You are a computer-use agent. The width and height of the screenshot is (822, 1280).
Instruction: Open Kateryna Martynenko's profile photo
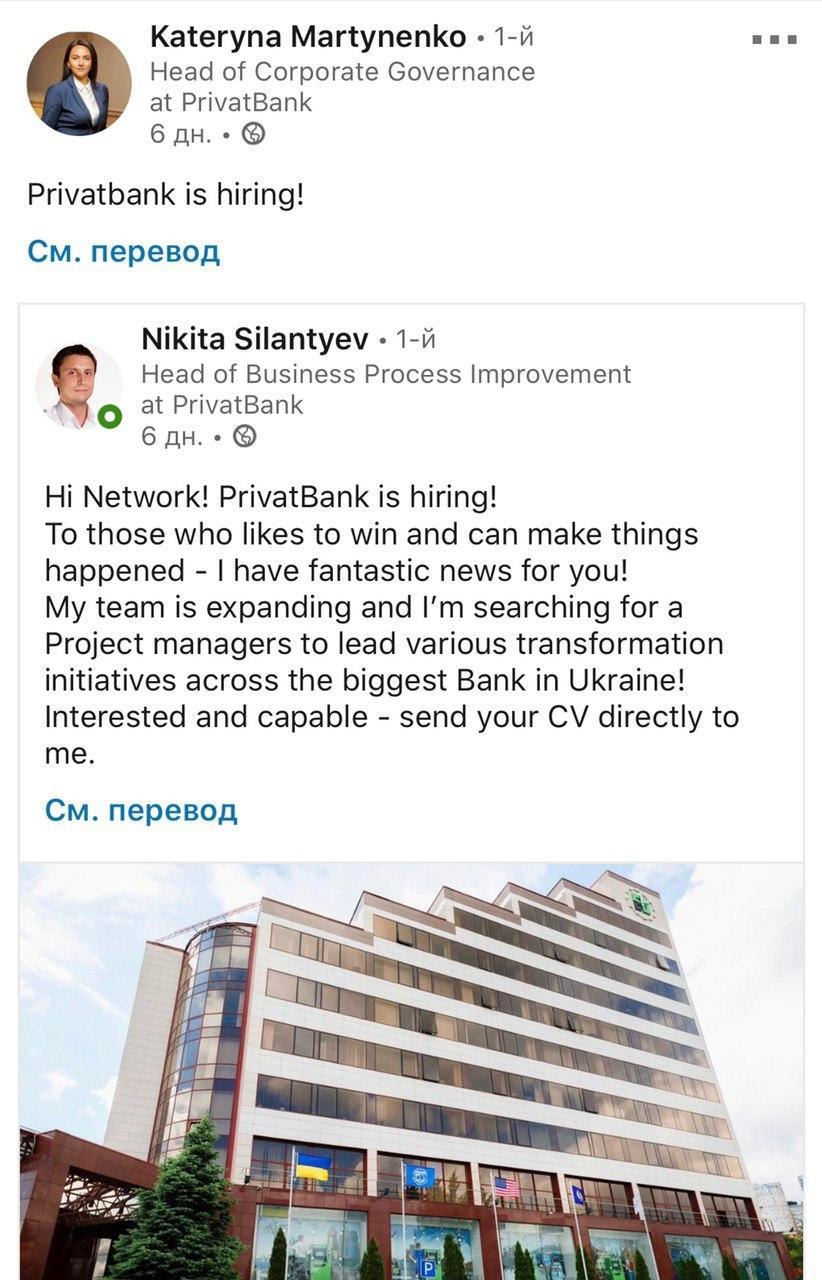(78, 83)
